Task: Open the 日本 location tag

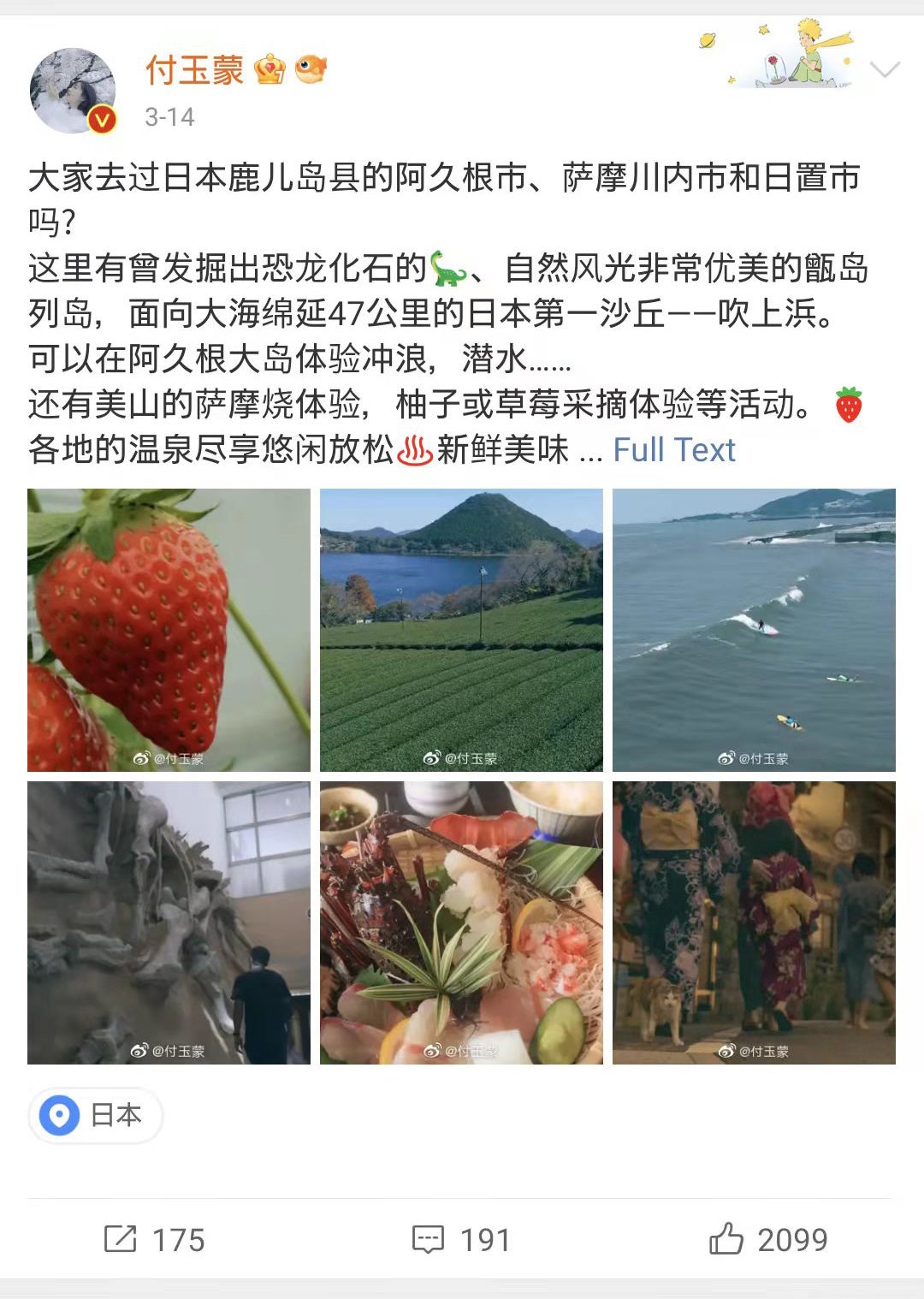Action: pyautogui.click(x=96, y=1115)
